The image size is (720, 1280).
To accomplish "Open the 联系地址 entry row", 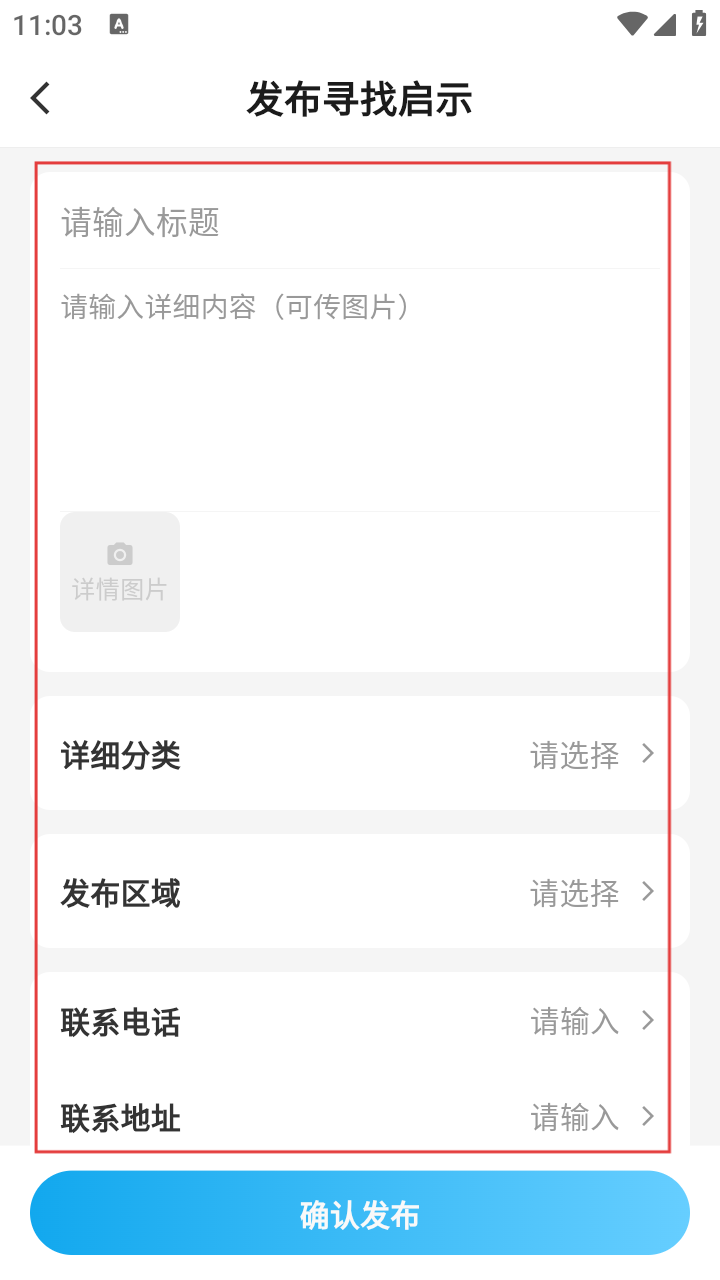I will coord(360,1116).
